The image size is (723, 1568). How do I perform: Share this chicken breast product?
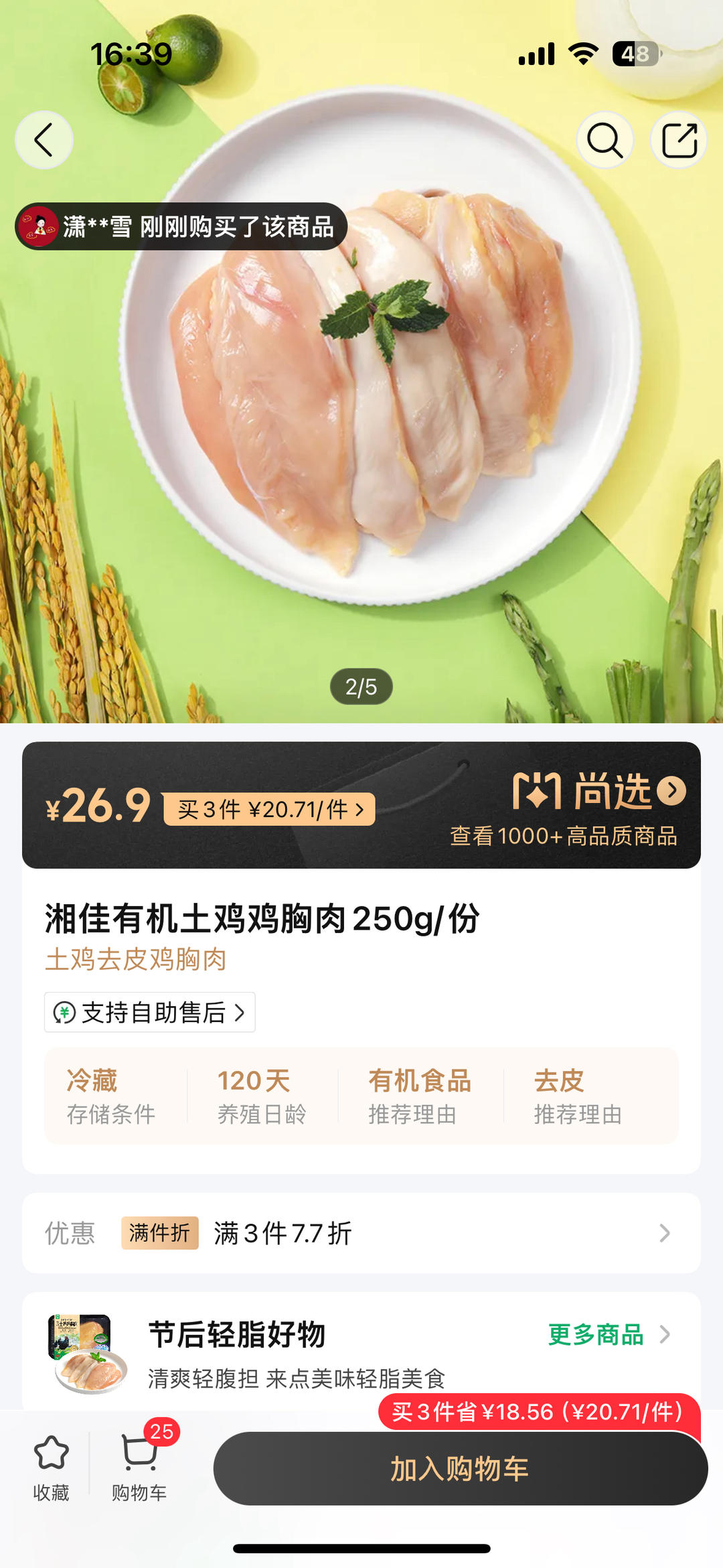coord(679,140)
